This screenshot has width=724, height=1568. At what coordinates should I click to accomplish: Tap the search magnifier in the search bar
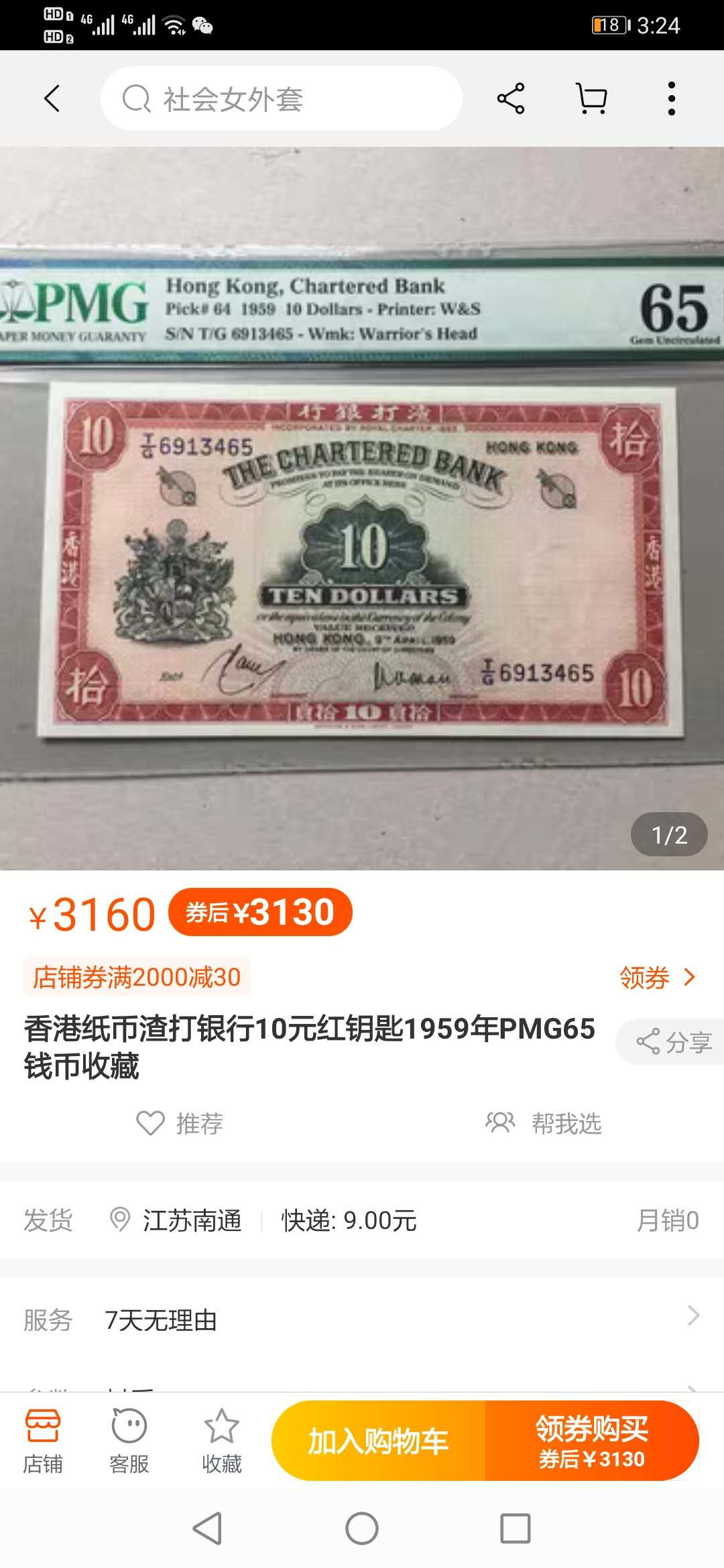[136, 99]
